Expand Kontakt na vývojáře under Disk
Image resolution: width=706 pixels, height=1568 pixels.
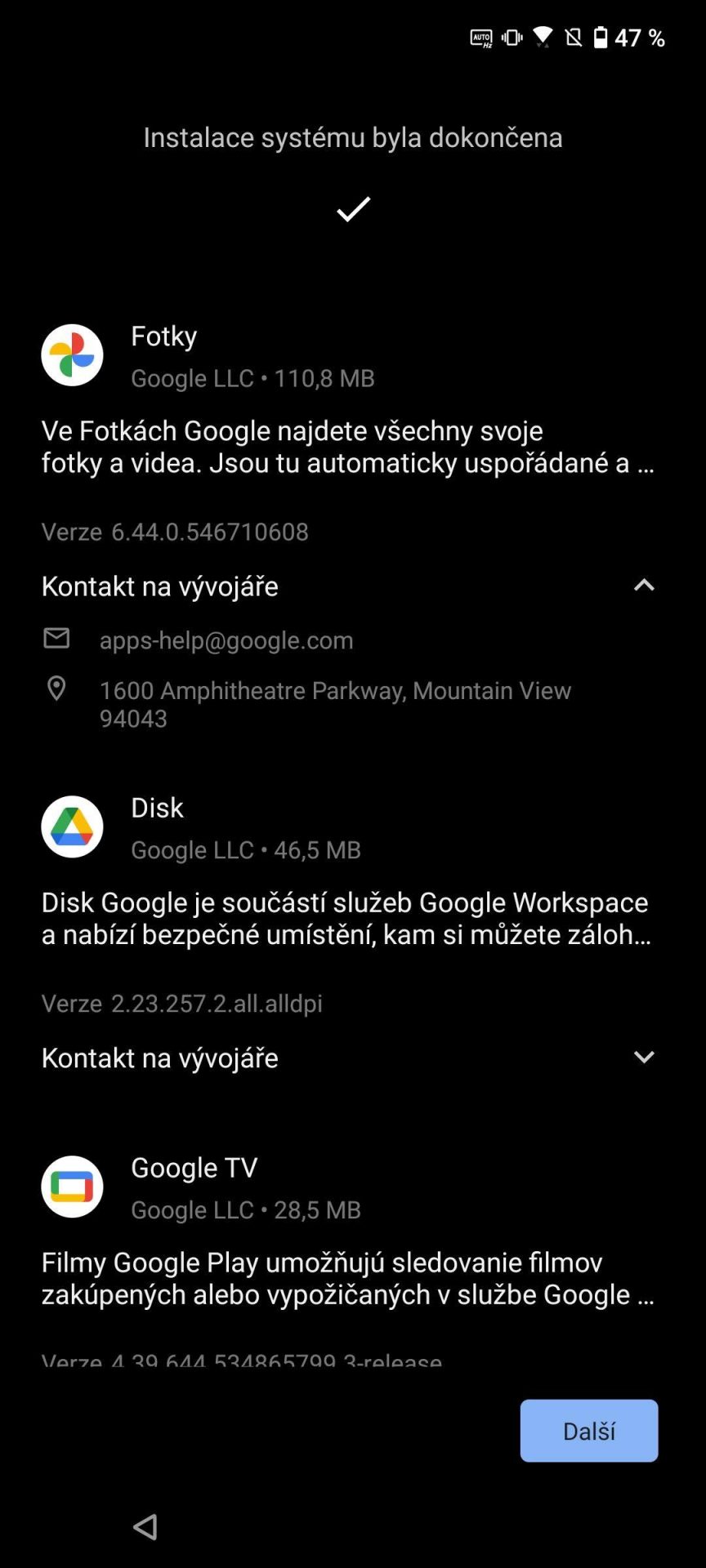point(349,1058)
